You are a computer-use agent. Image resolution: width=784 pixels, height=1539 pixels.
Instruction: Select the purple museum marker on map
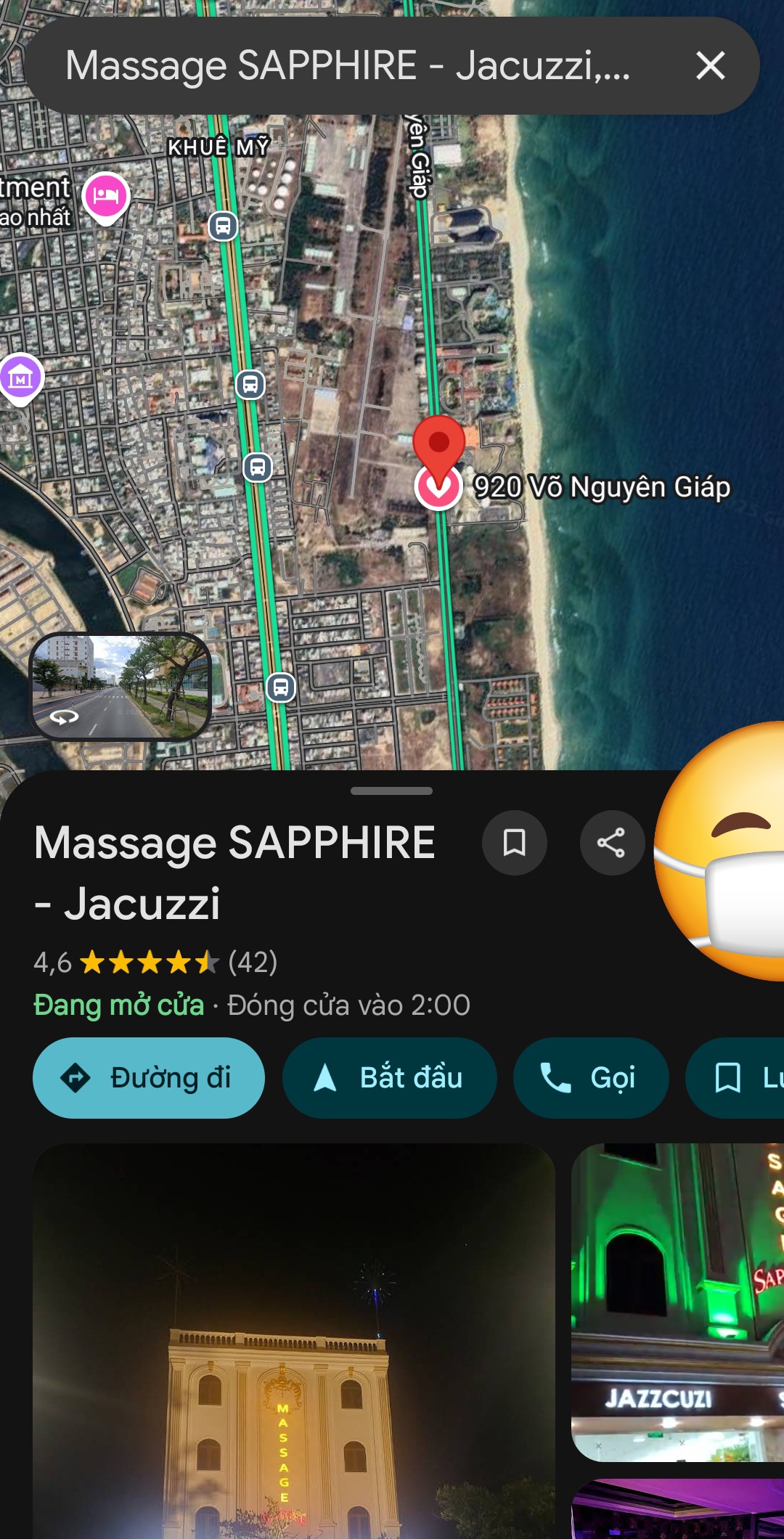(x=21, y=377)
